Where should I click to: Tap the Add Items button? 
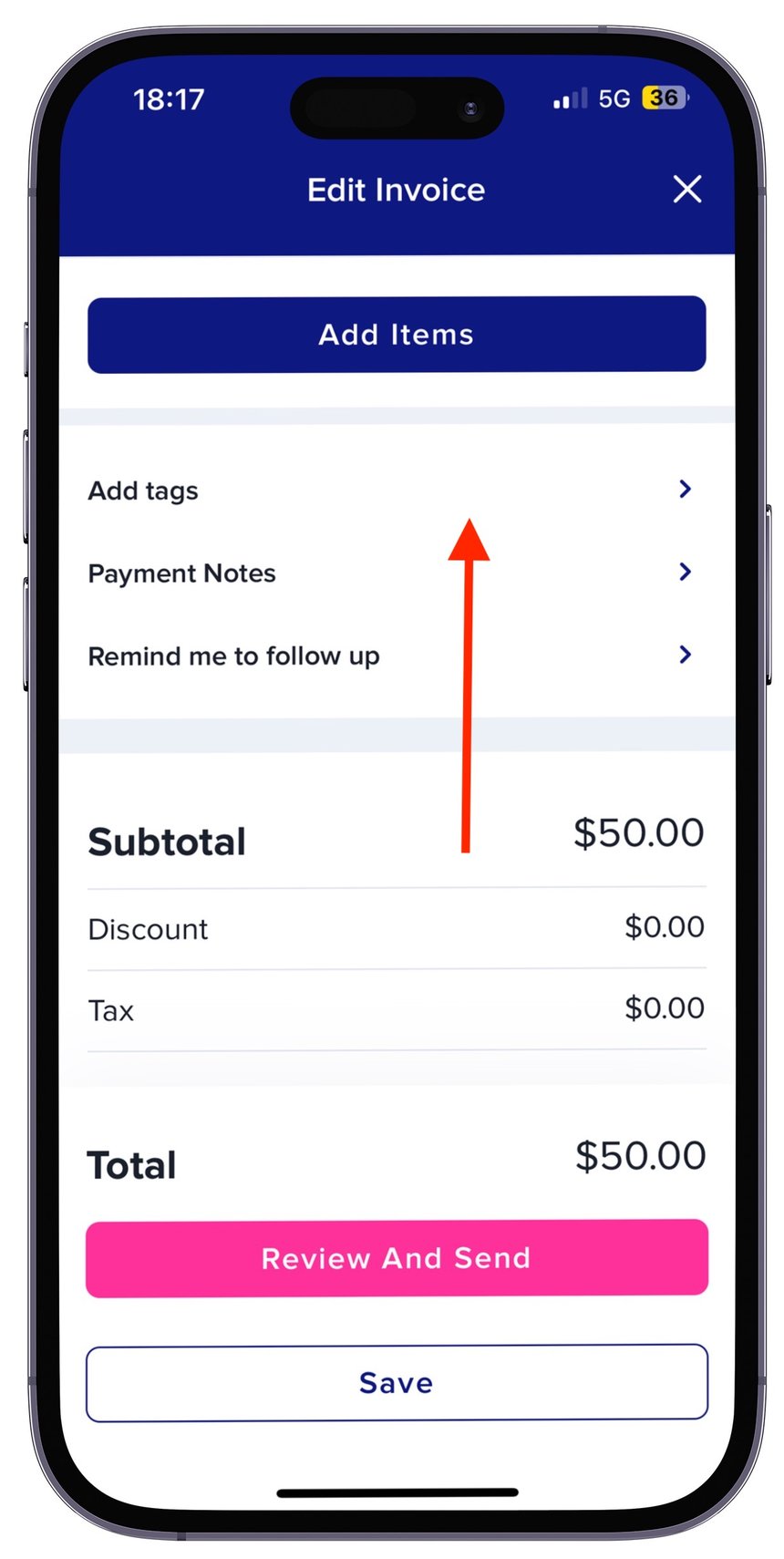coord(397,335)
